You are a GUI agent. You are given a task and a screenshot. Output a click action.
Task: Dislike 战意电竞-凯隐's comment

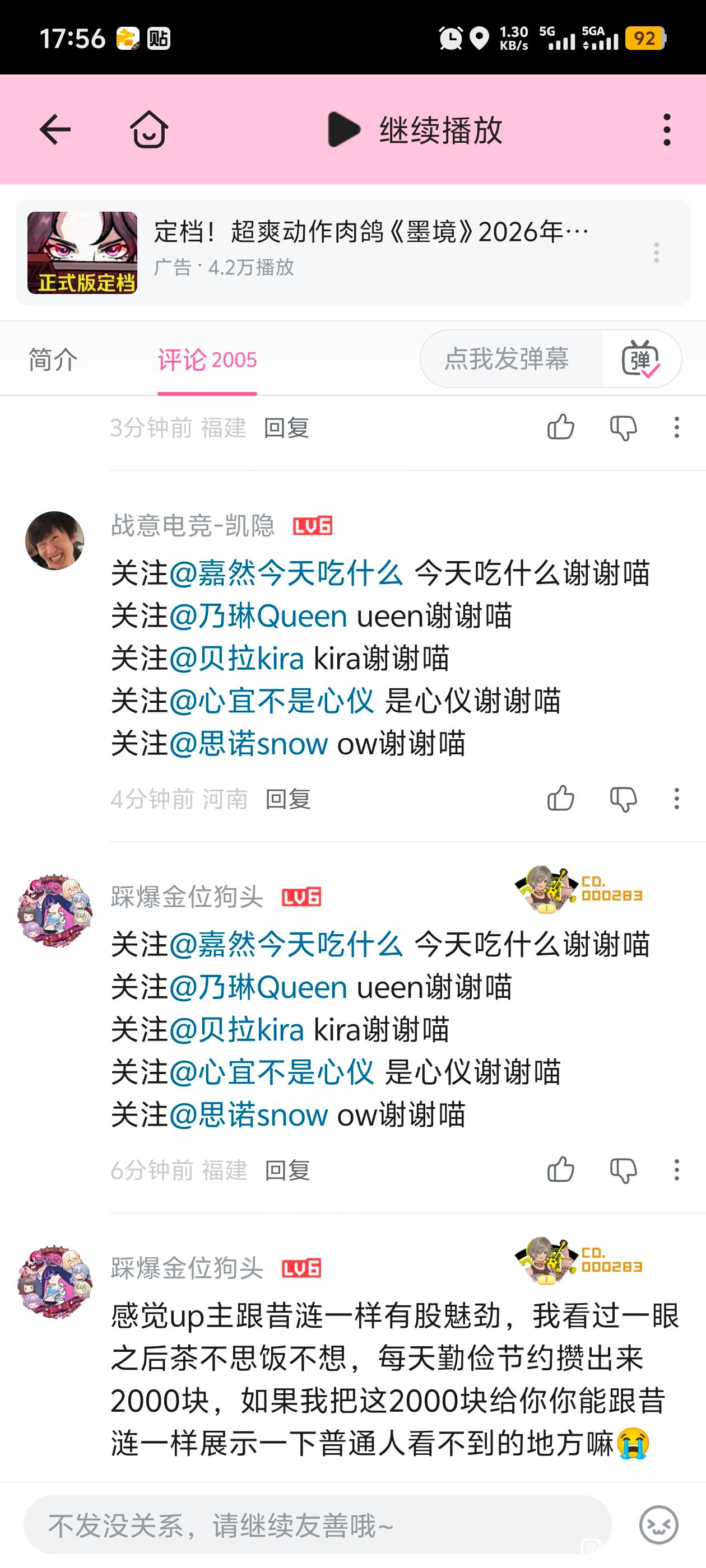click(x=623, y=799)
